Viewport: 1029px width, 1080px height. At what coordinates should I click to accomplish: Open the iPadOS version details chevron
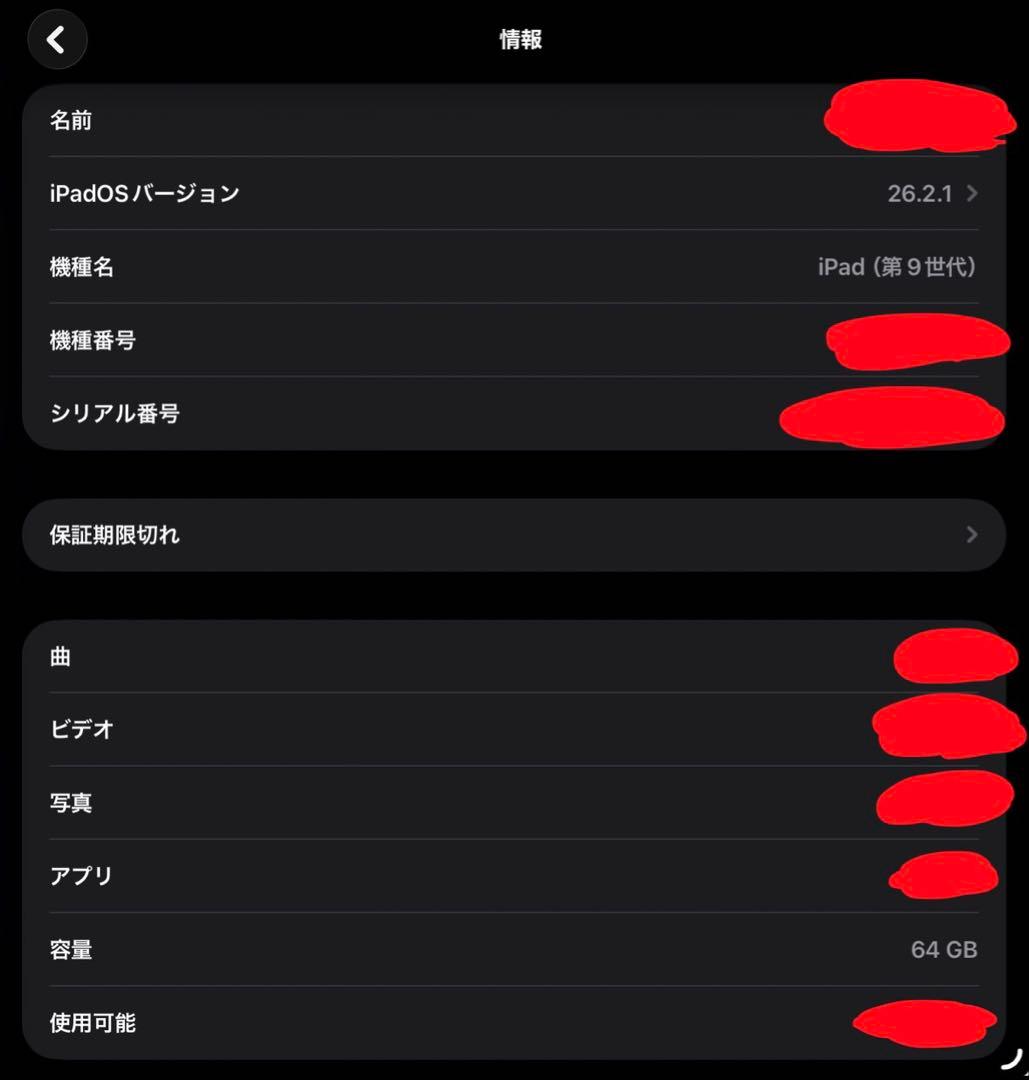[x=971, y=193]
